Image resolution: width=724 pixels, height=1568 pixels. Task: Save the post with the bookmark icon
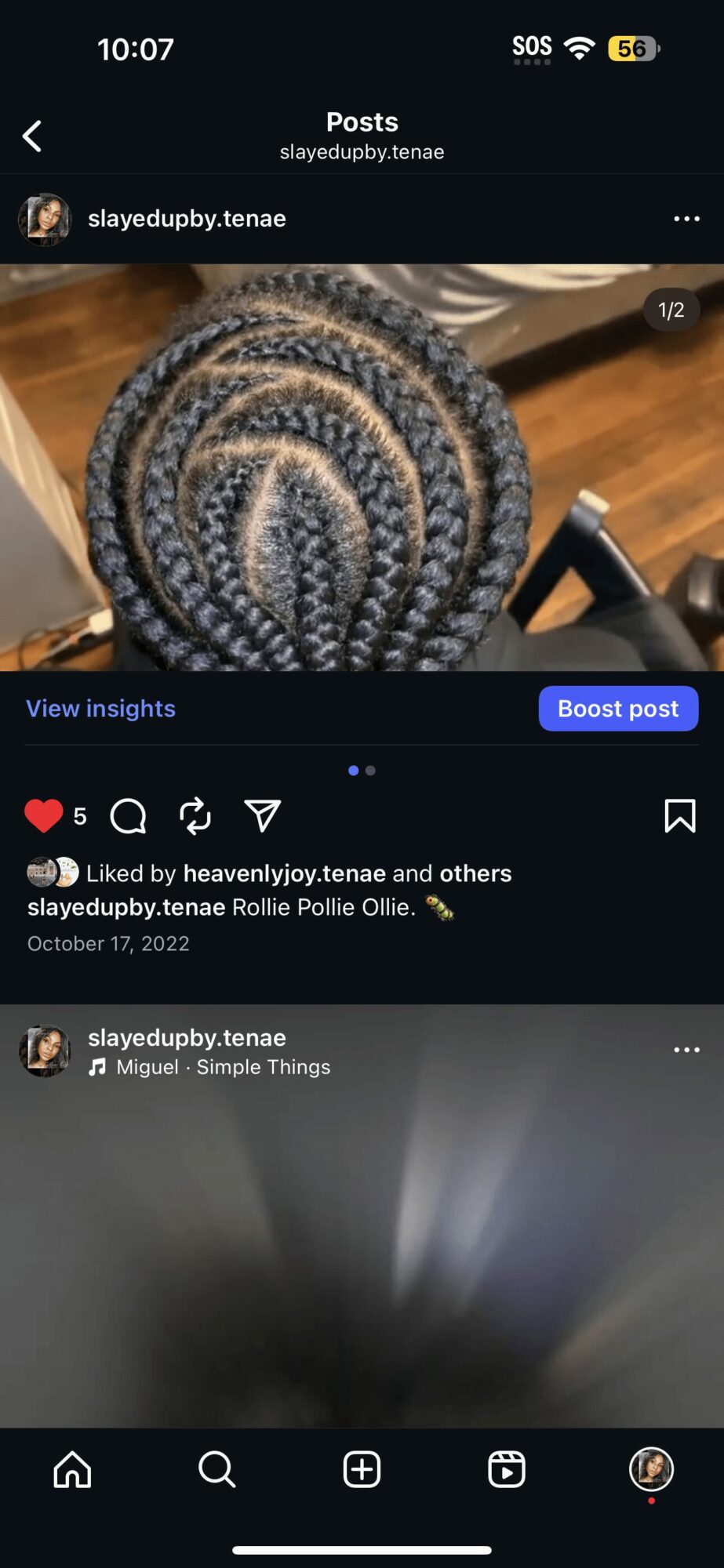pos(679,816)
